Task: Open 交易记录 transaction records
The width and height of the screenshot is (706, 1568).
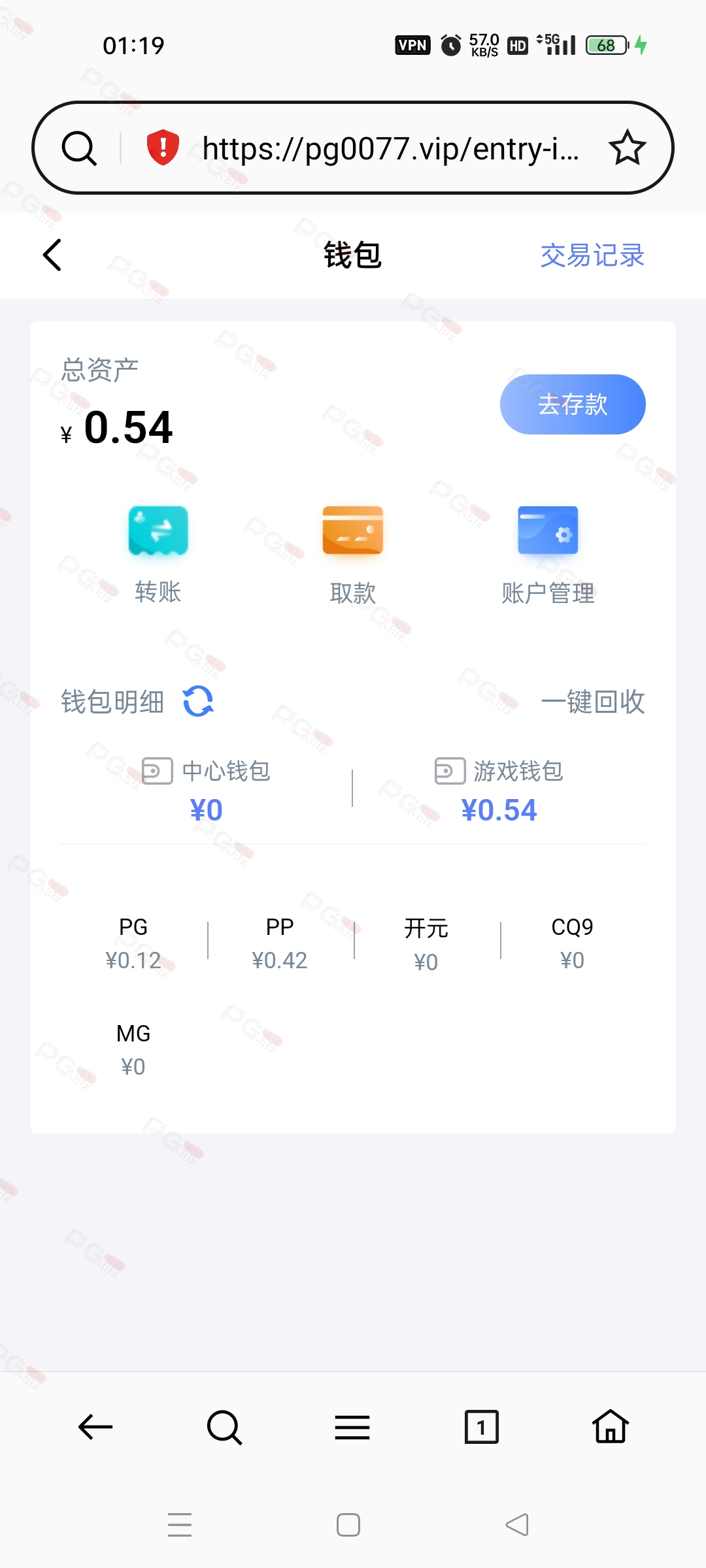Action: point(592,255)
